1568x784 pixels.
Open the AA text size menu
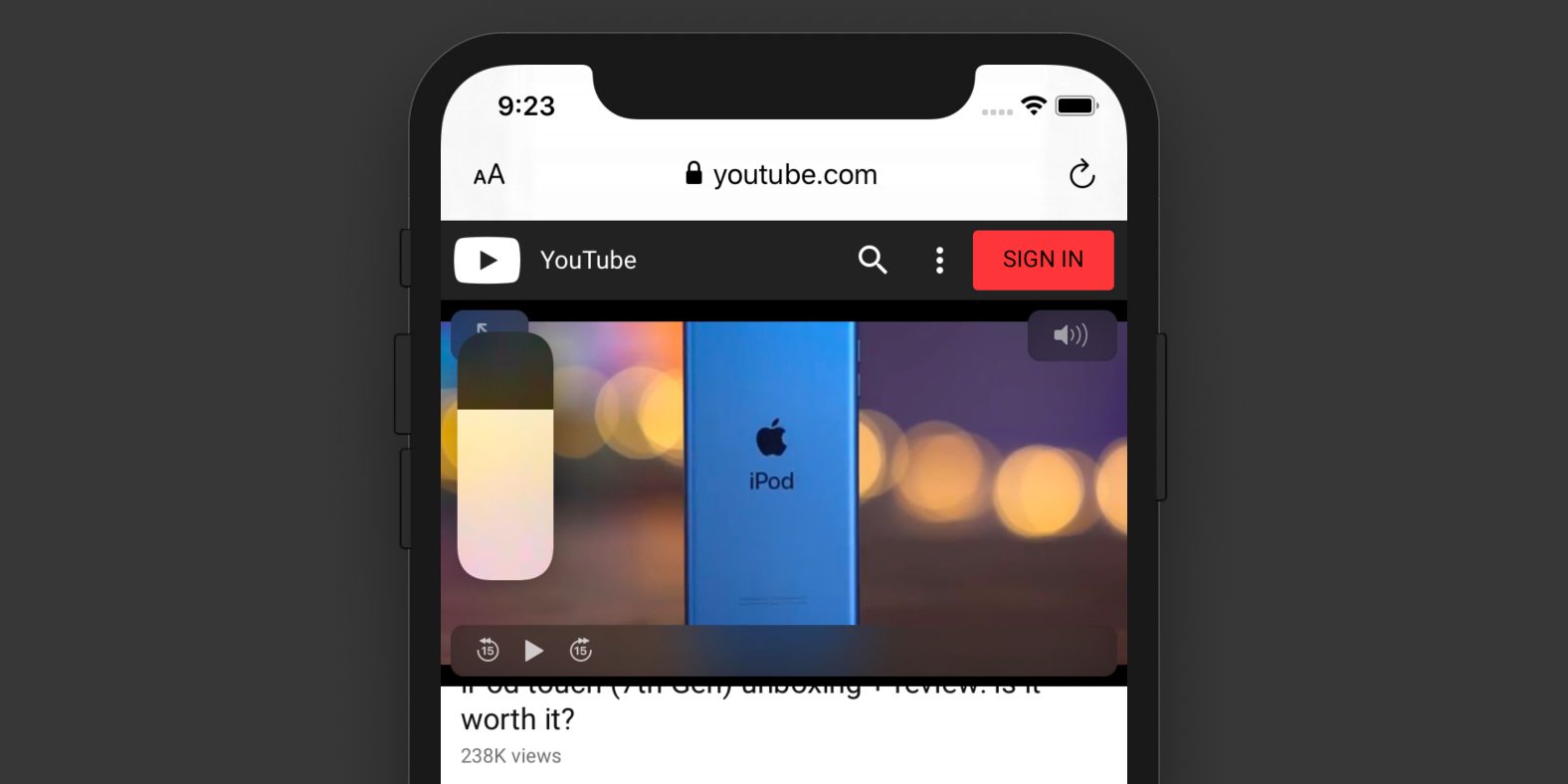click(x=489, y=175)
